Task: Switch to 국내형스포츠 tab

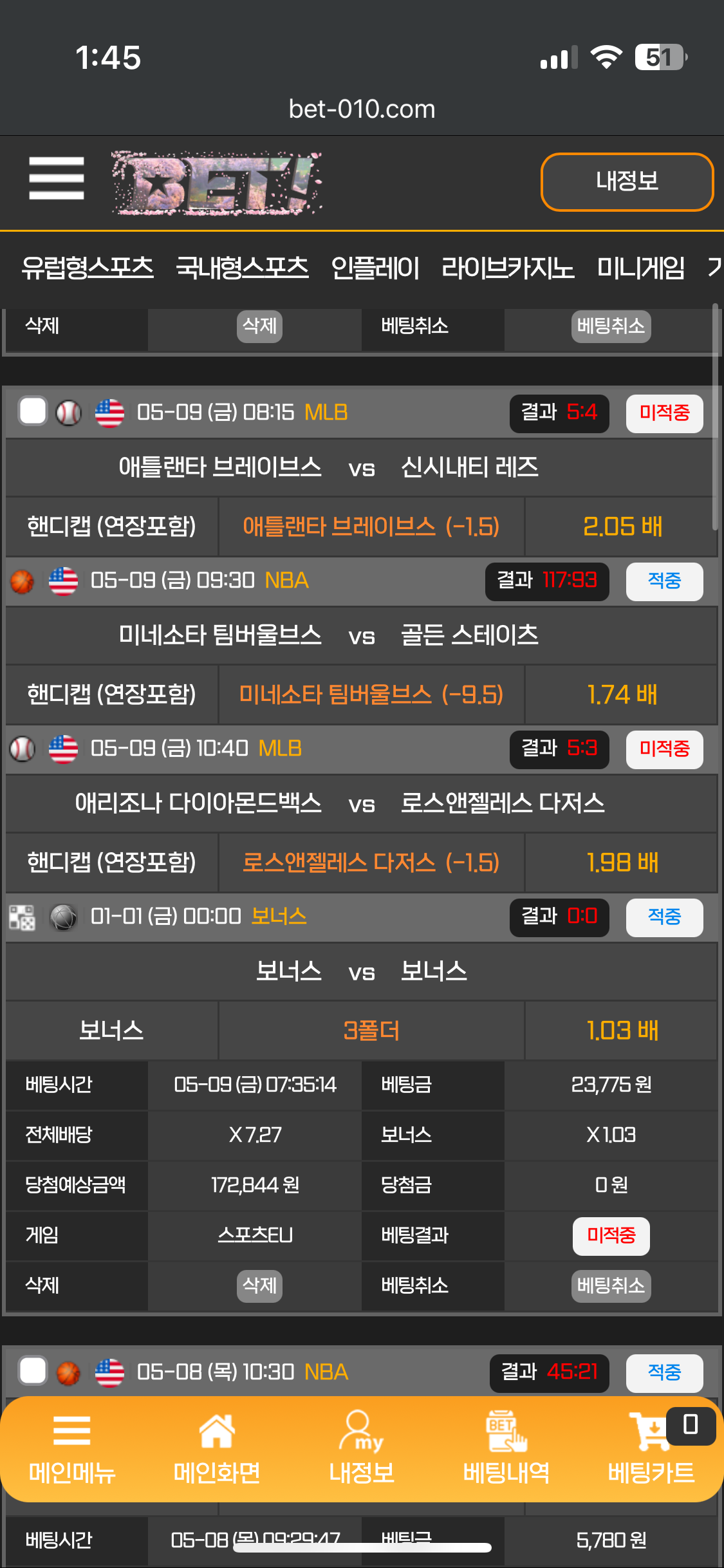Action: click(242, 268)
